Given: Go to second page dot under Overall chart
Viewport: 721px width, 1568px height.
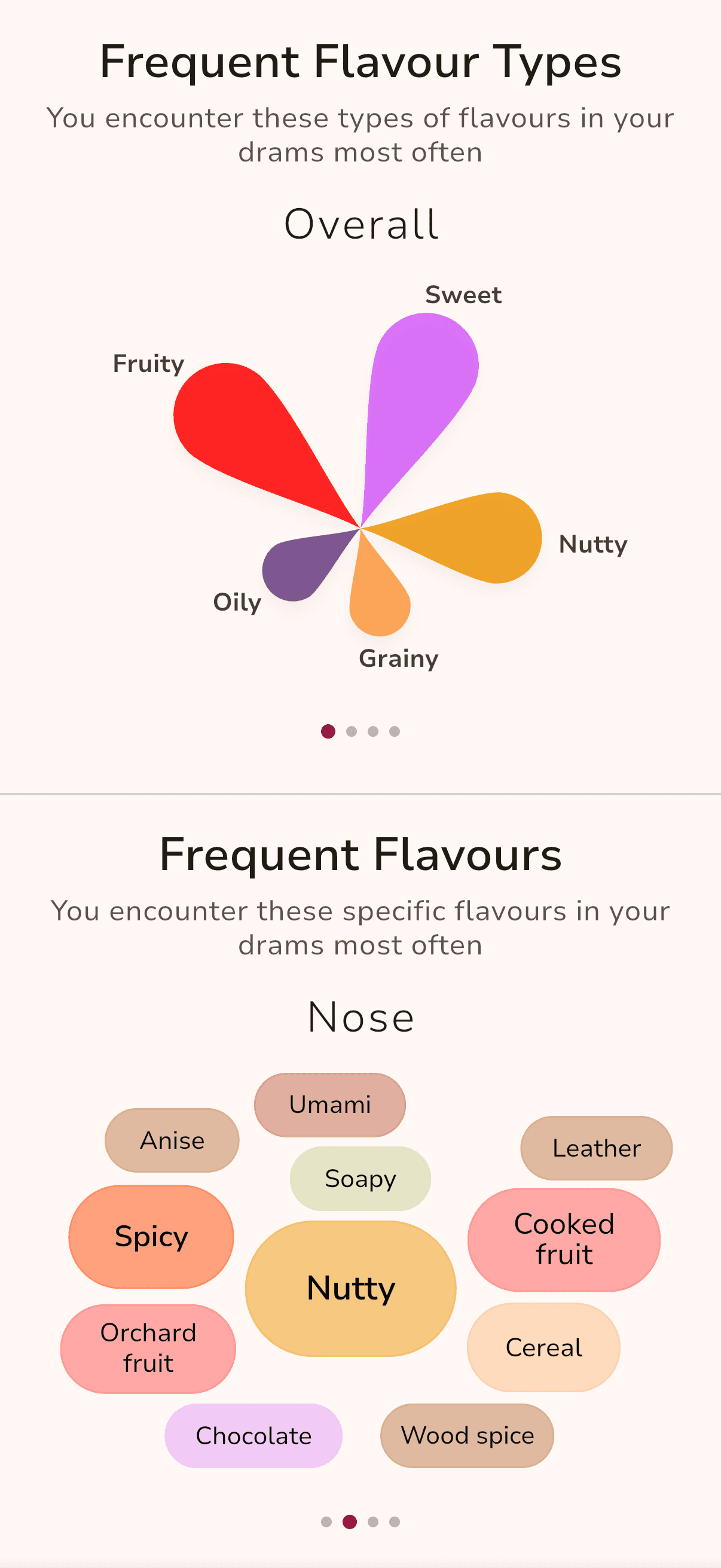Looking at the screenshot, I should tap(351, 731).
